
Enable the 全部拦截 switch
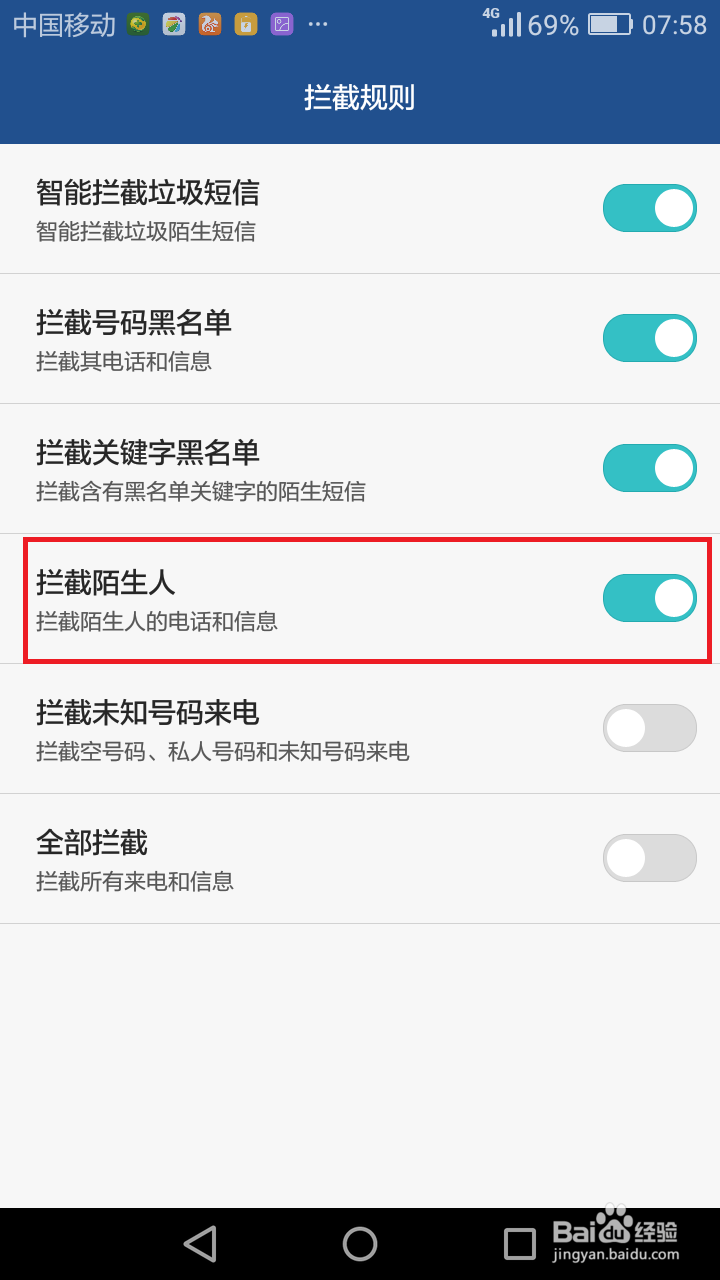click(x=649, y=858)
